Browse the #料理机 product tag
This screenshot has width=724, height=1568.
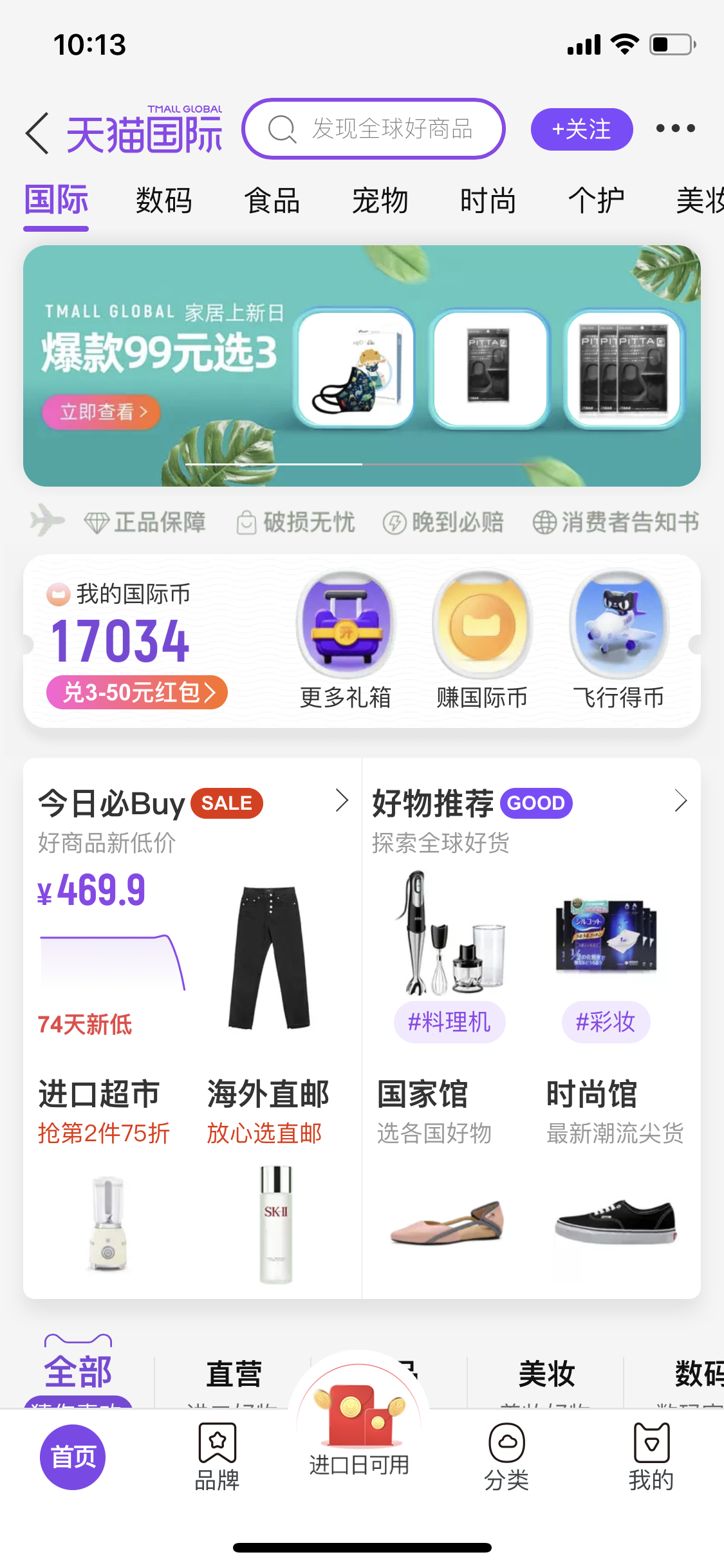pyautogui.click(x=449, y=1022)
